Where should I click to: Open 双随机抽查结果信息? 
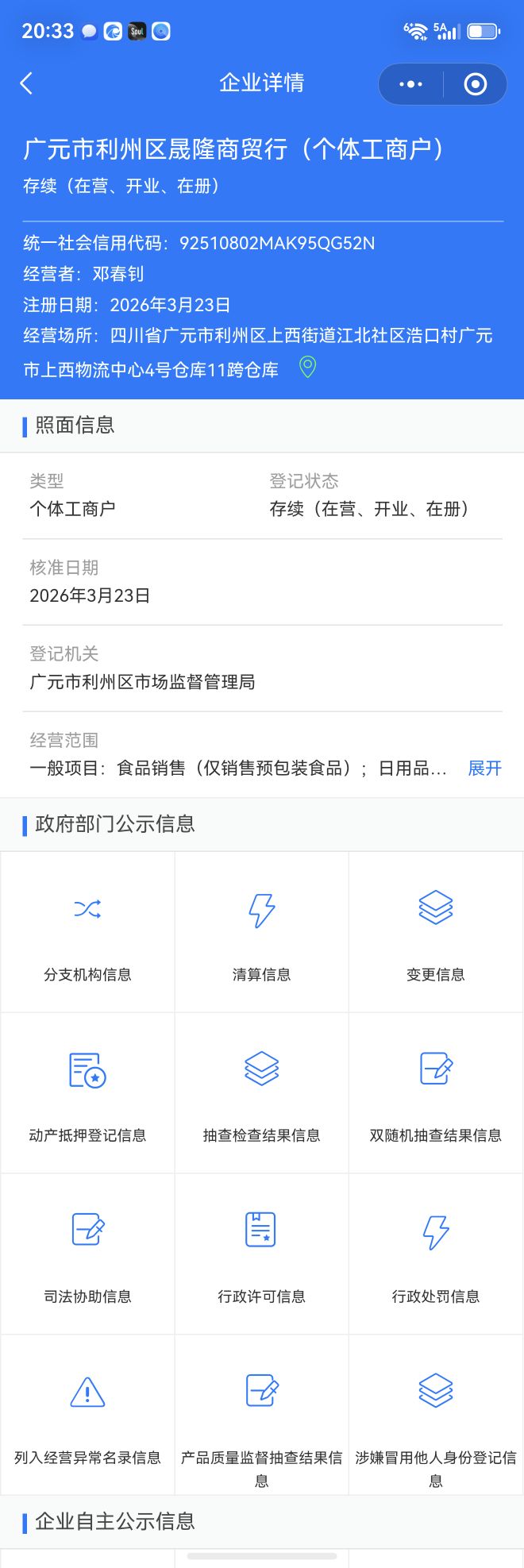click(x=435, y=1093)
